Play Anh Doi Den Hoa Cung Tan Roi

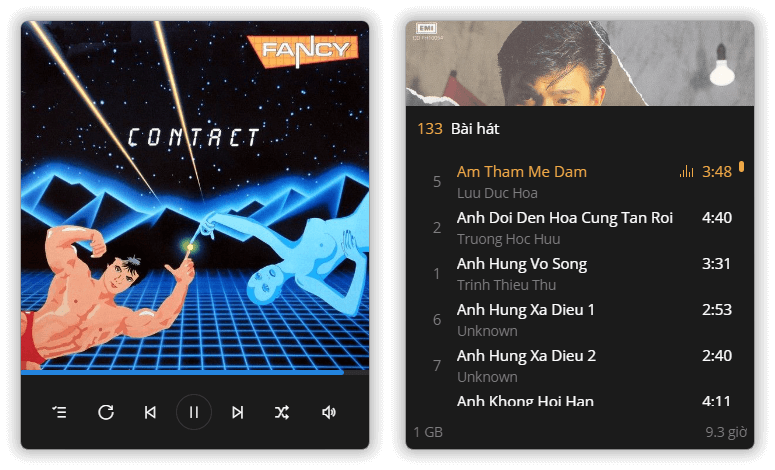point(564,218)
